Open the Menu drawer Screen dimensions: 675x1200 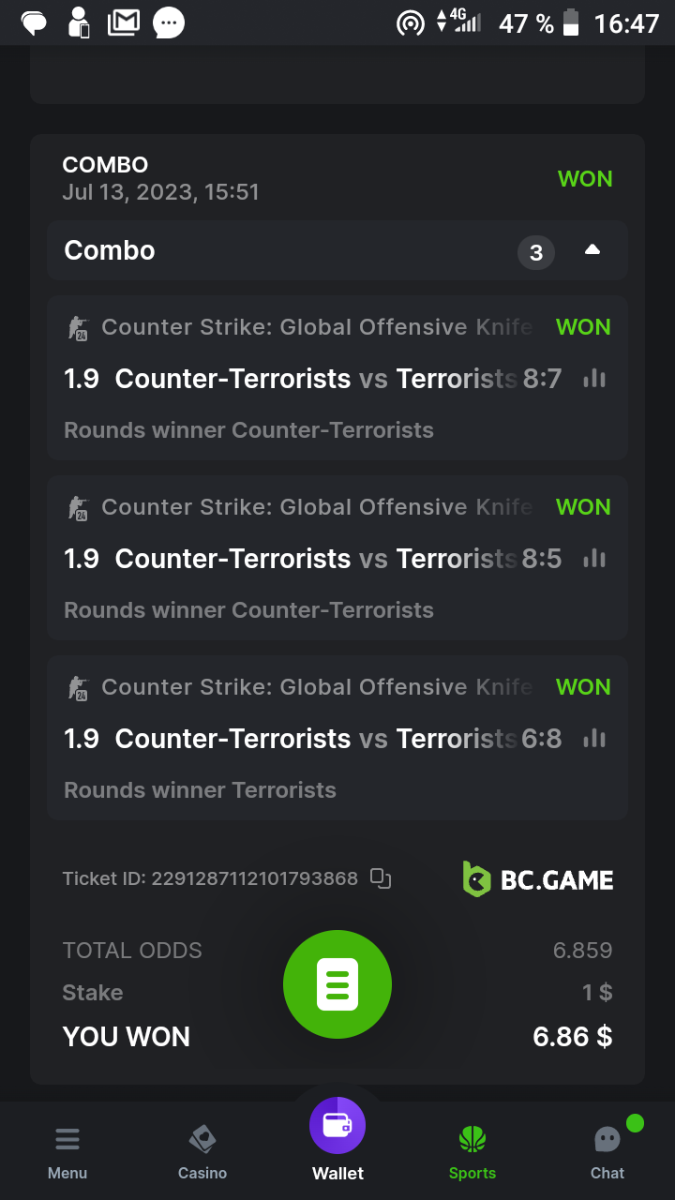click(x=67, y=1153)
